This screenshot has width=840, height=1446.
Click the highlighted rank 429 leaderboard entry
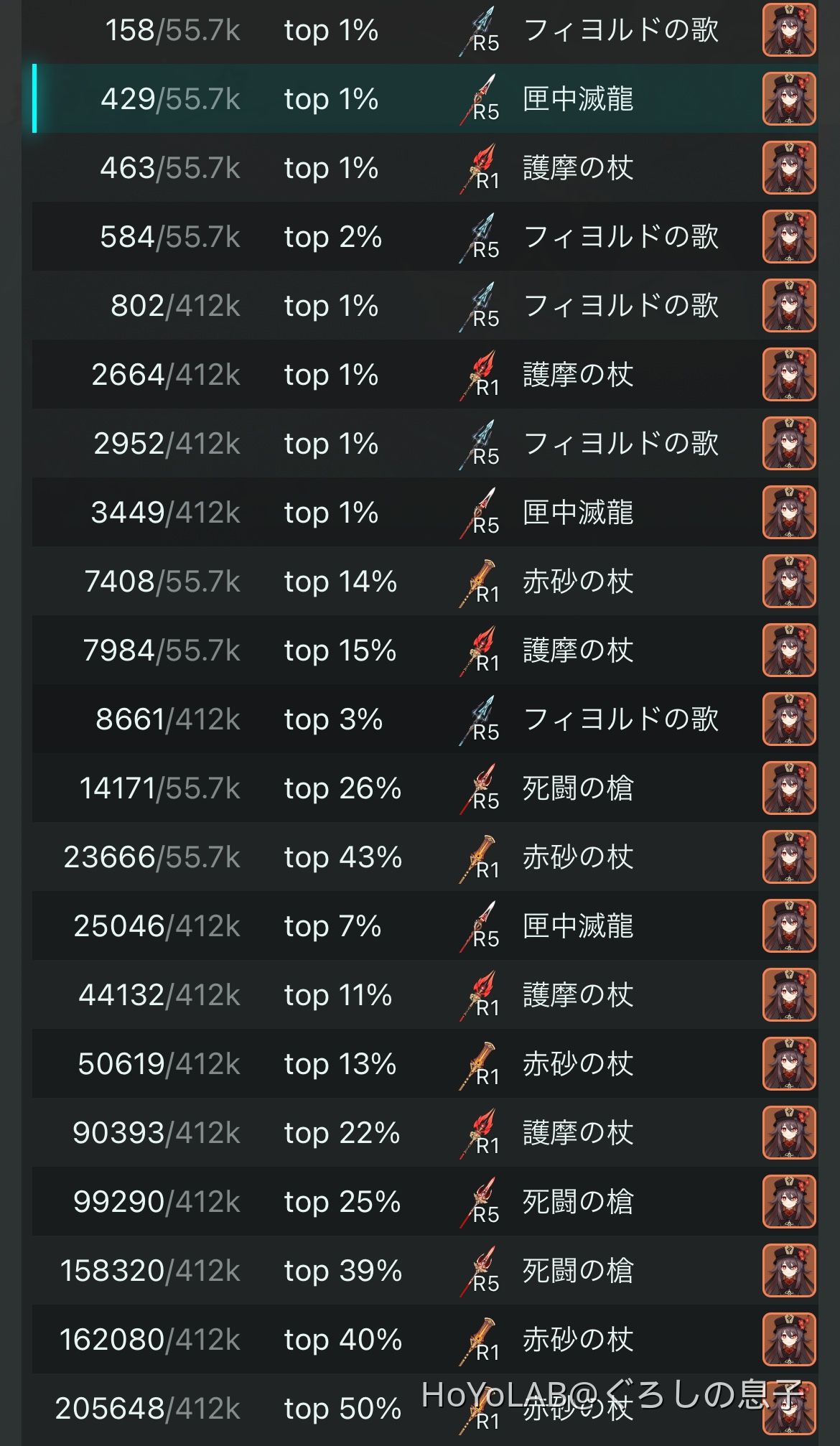coord(420,99)
